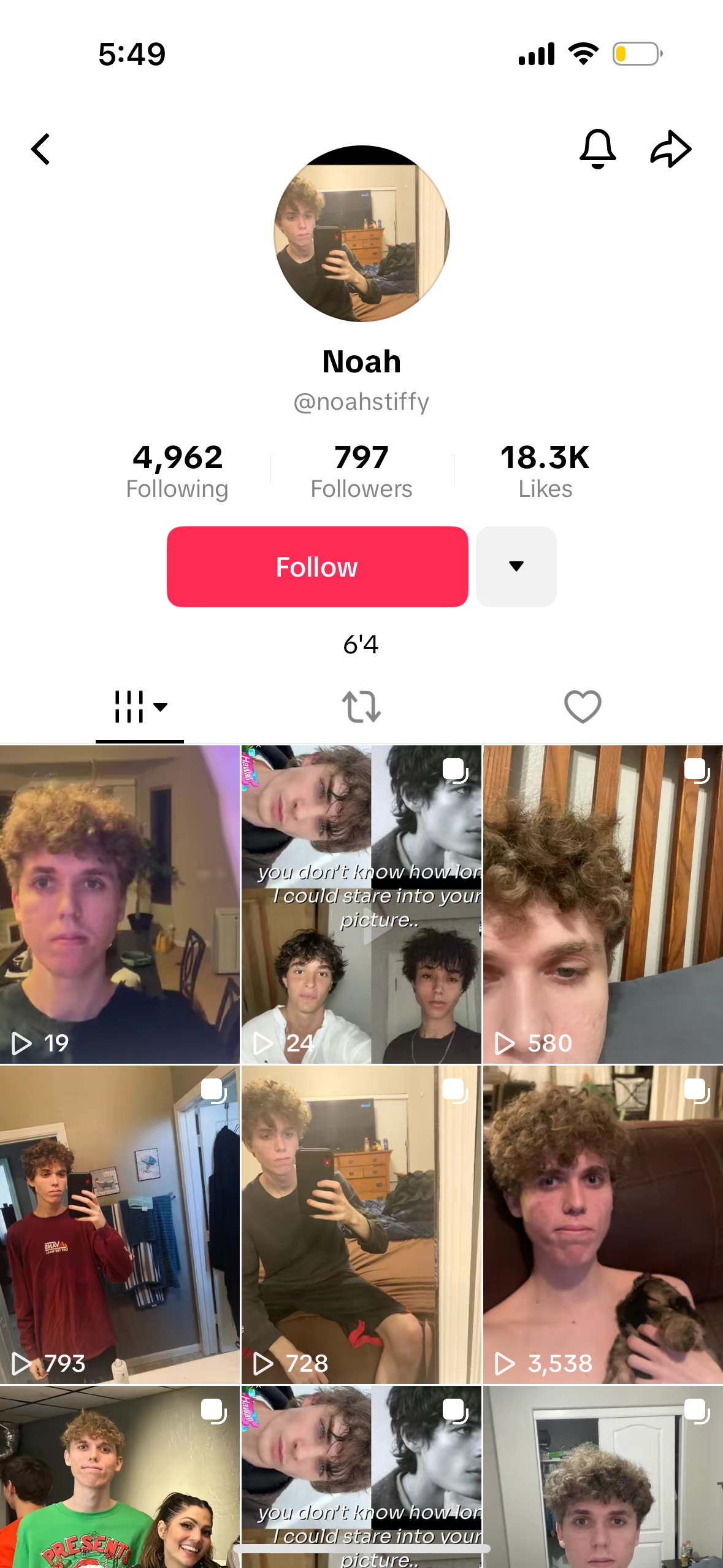Share Noah's profile
The image size is (723, 1568).
click(670, 149)
